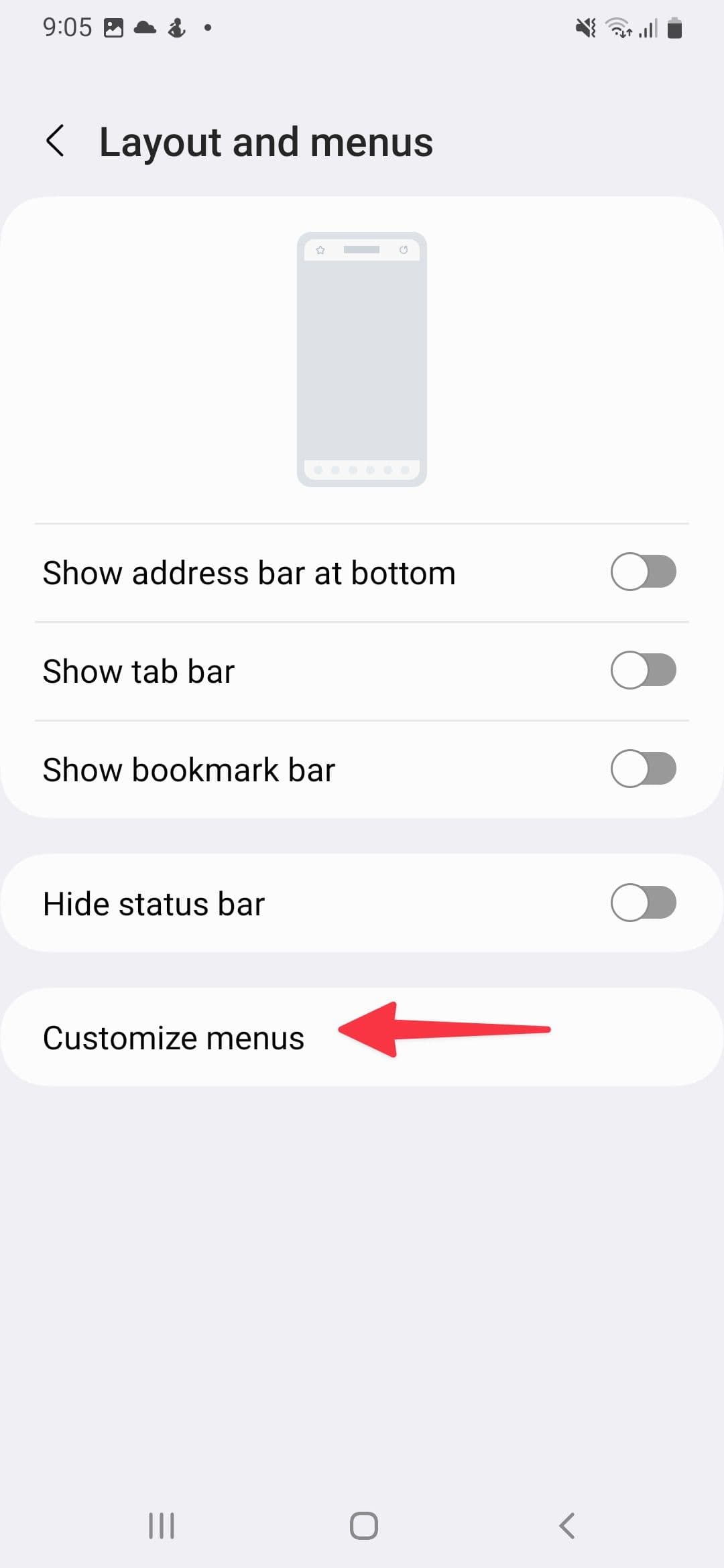
Task: Switch on Hide status bar
Action: pyautogui.click(x=642, y=903)
